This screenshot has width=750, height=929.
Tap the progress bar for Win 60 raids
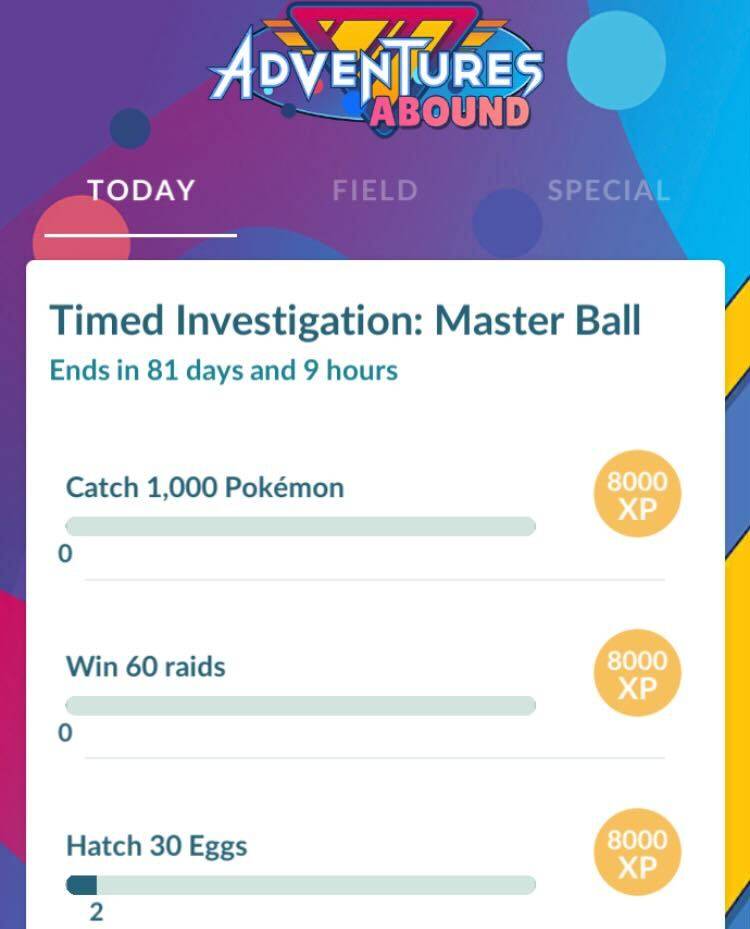[299, 704]
